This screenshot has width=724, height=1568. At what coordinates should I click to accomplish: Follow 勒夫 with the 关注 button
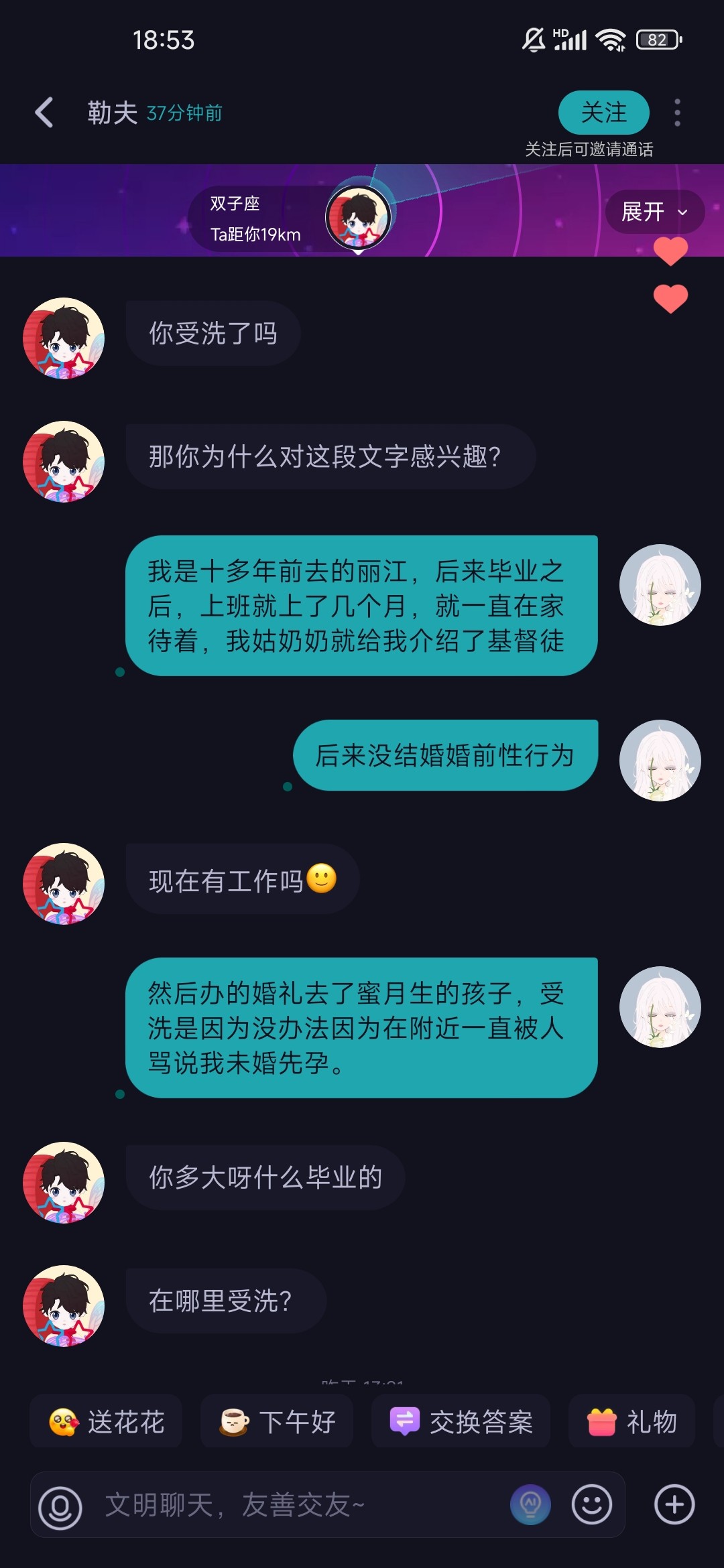coord(603,113)
